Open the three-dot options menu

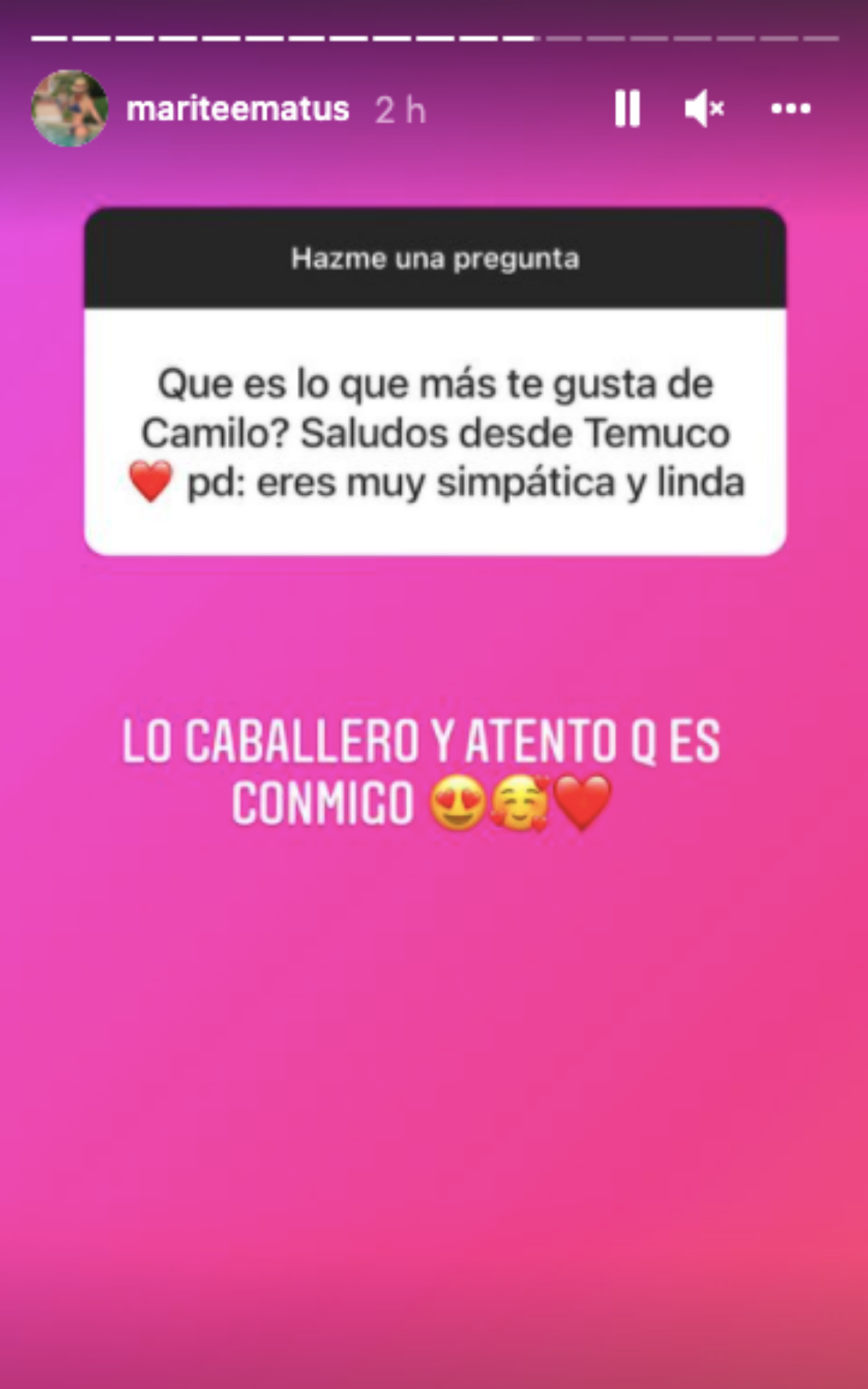pos(791,109)
